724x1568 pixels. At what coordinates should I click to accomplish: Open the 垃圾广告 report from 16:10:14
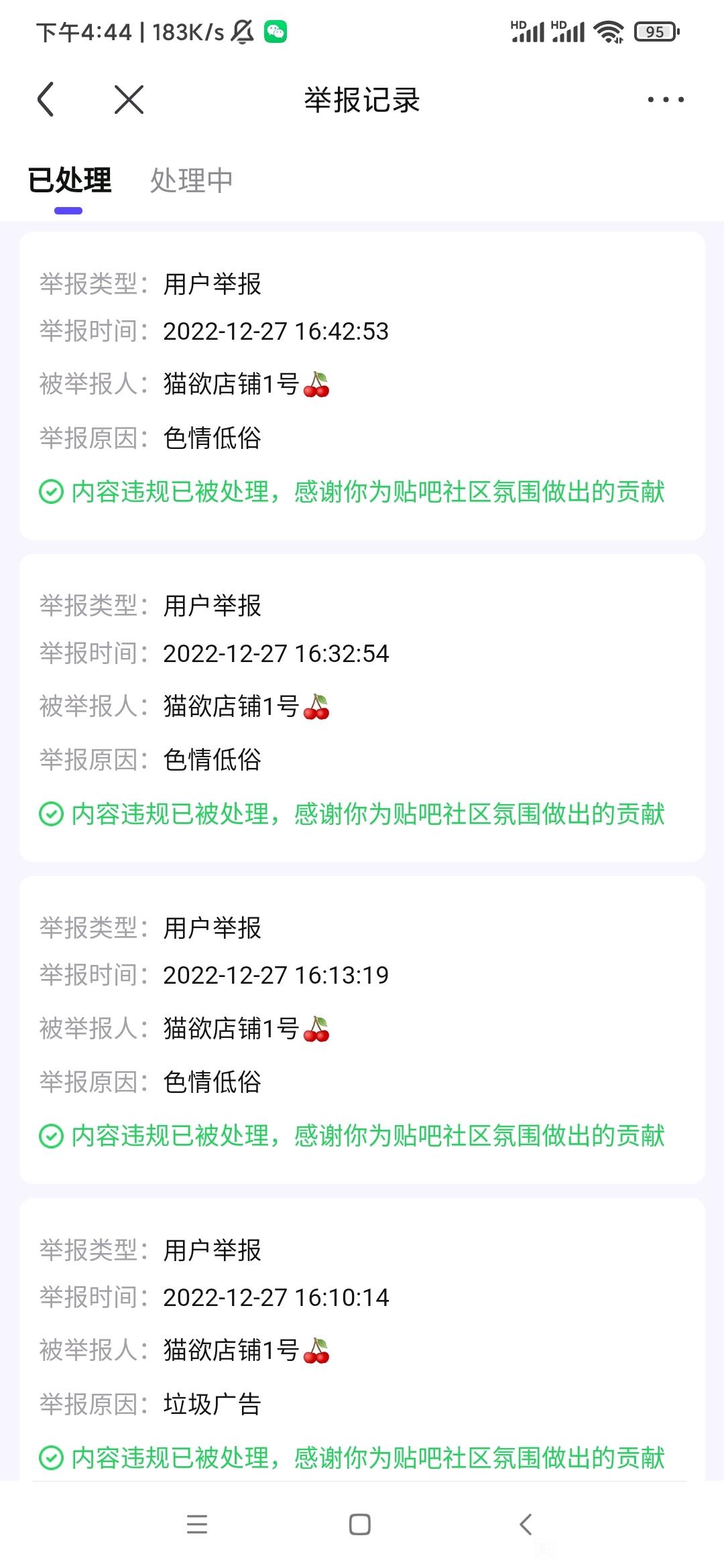pos(362,1350)
